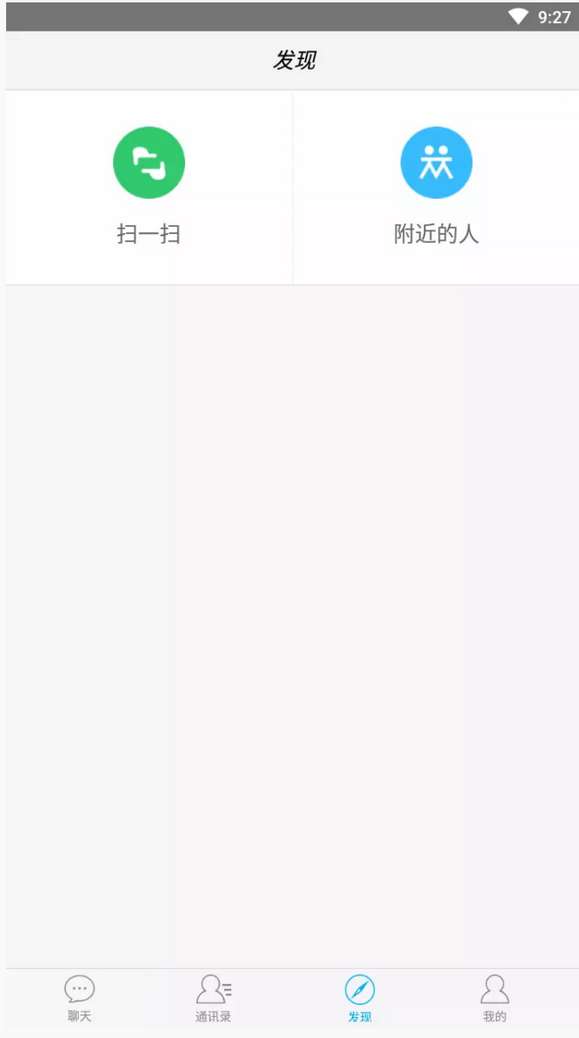
Task: Select the 发现 tab
Action: click(x=360, y=998)
